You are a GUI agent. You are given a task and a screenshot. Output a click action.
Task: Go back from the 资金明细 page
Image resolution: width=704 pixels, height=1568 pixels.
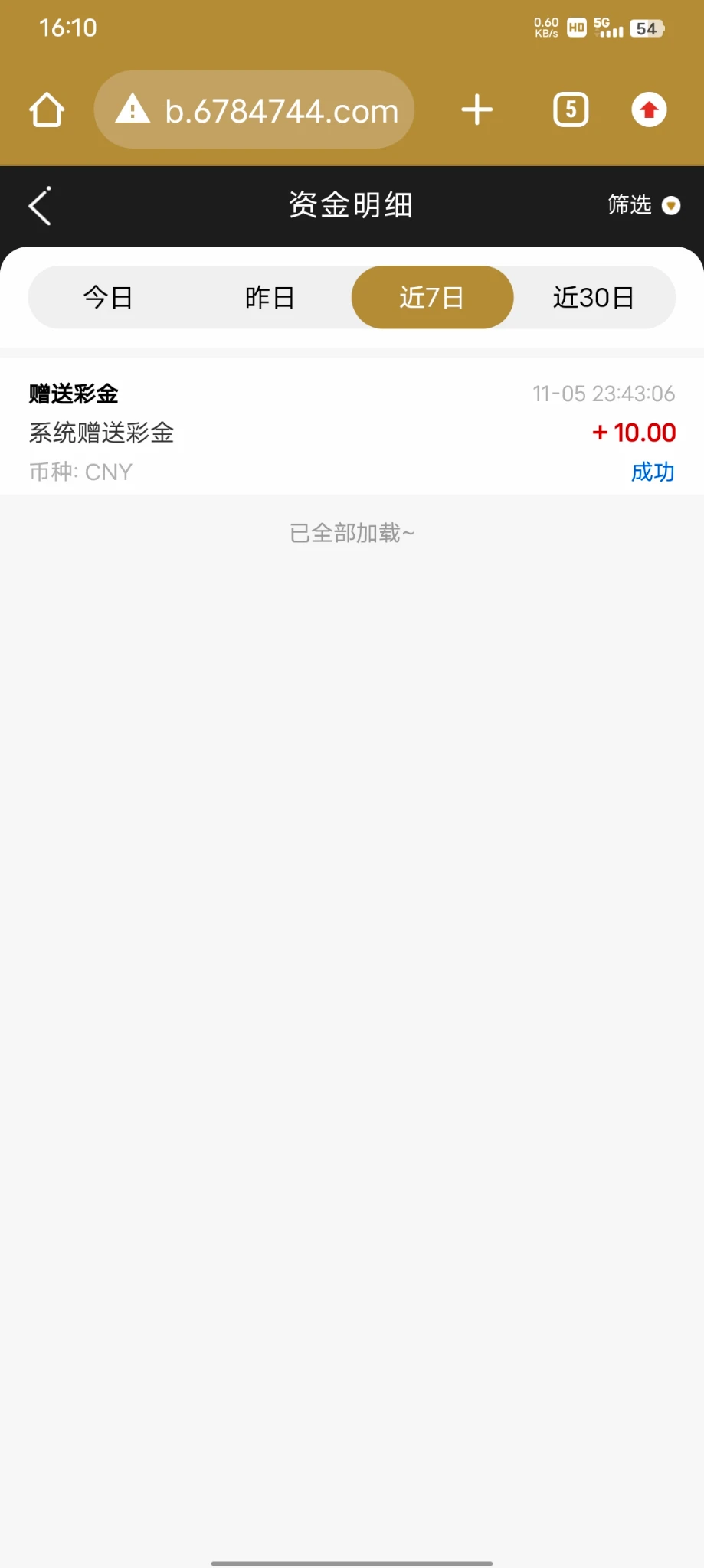tap(40, 206)
